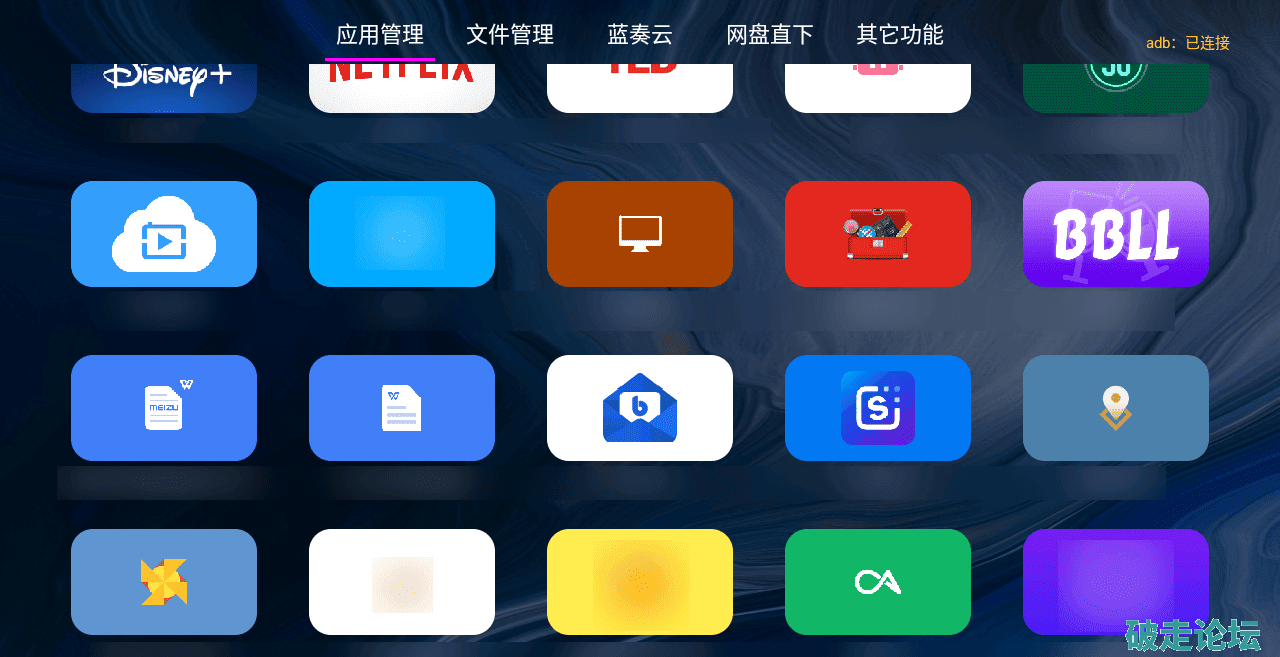This screenshot has width=1280, height=657.
Task: Open the location pin app tile
Action: pyautogui.click(x=1116, y=408)
